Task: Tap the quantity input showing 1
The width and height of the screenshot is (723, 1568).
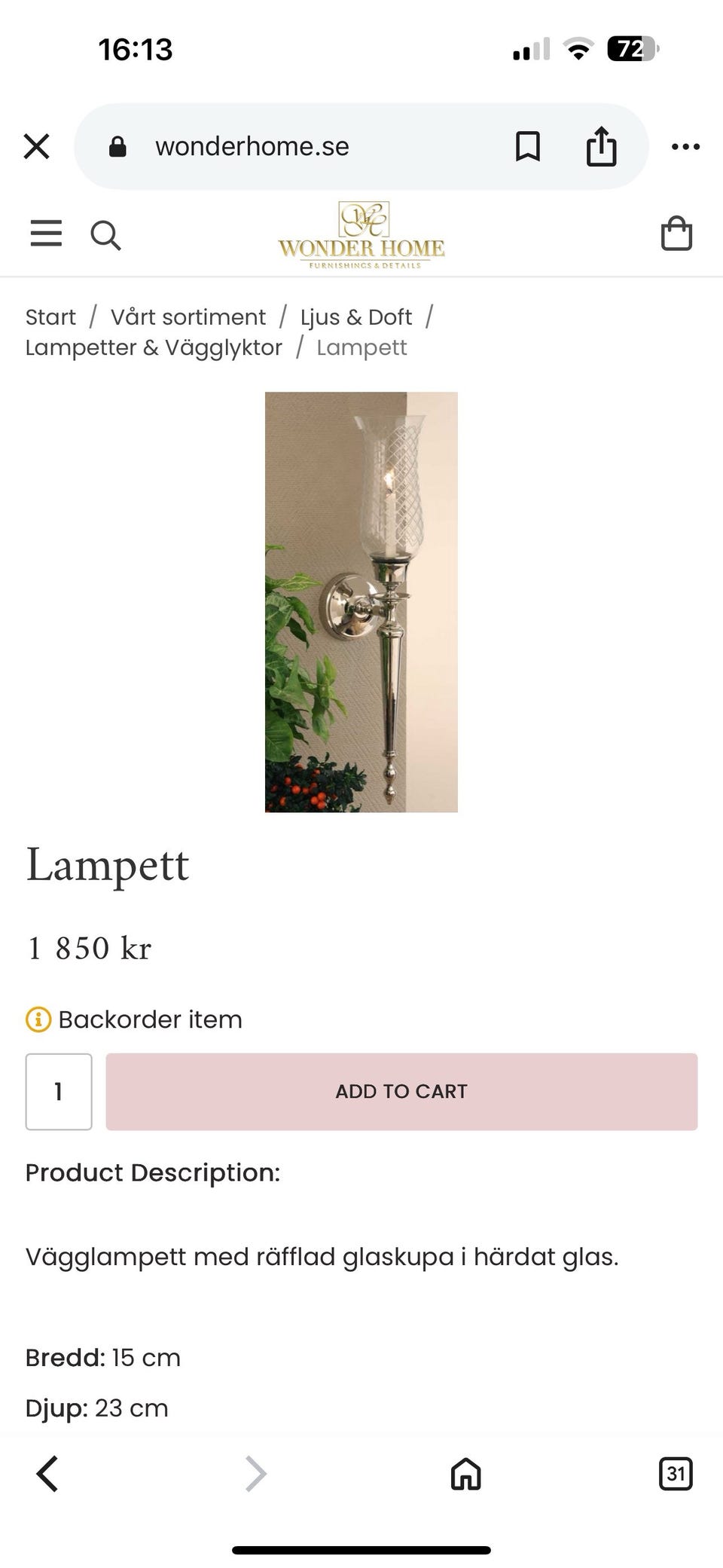Action: (x=59, y=1091)
